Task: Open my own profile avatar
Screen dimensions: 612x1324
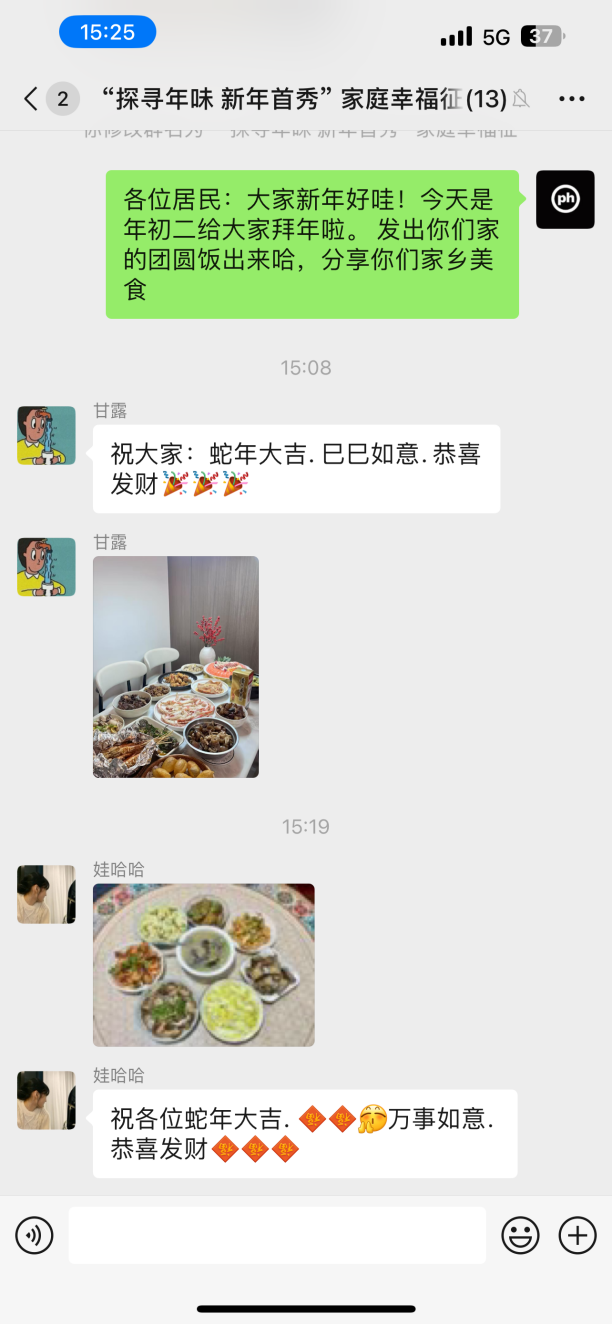Action: [565, 199]
